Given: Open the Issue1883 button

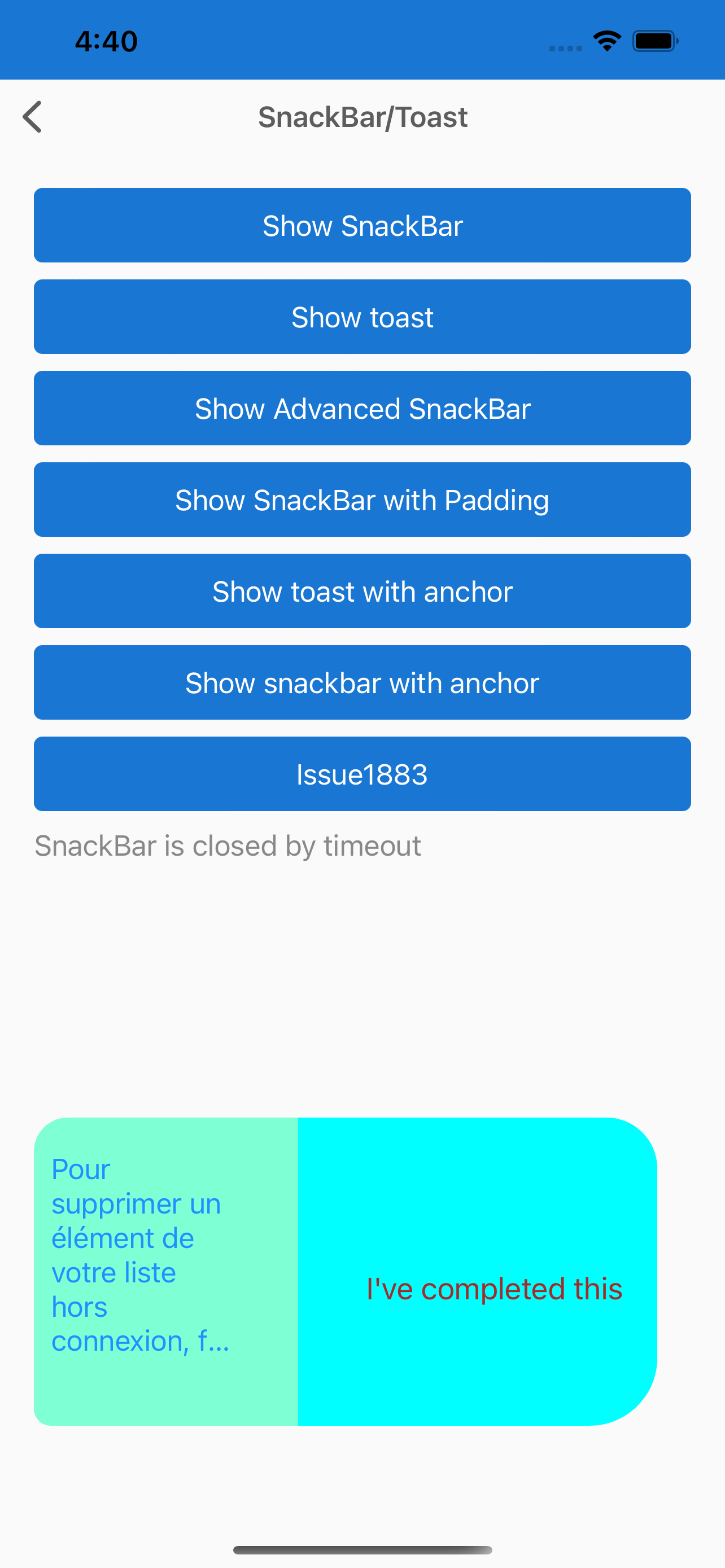Looking at the screenshot, I should [362, 774].
